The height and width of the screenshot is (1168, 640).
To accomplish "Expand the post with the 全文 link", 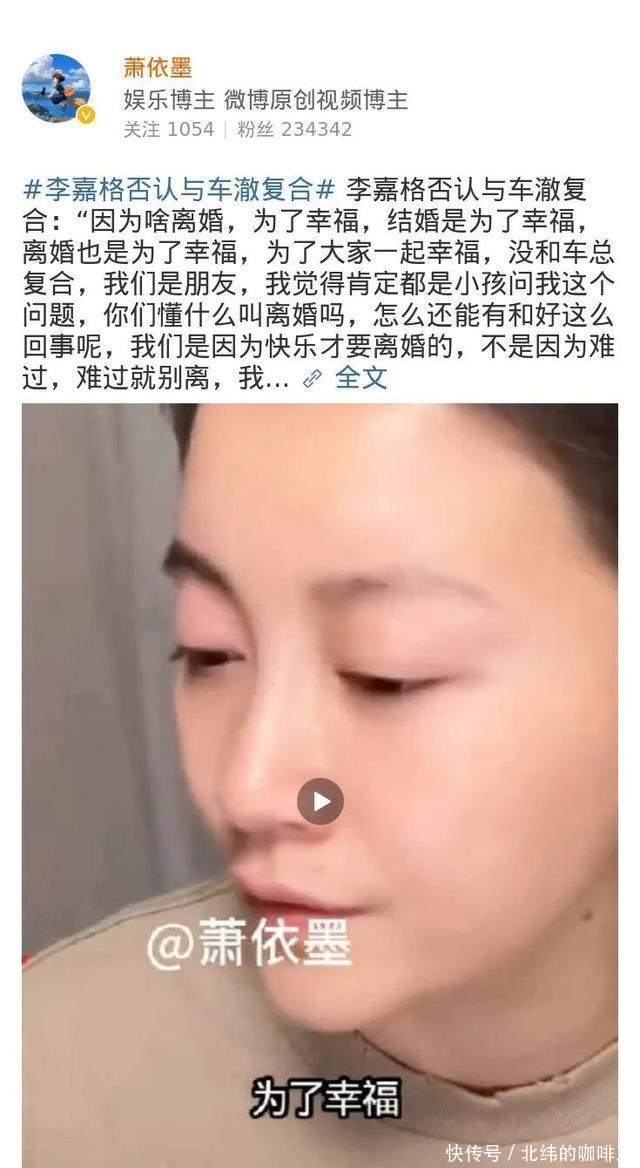I will click(x=358, y=377).
